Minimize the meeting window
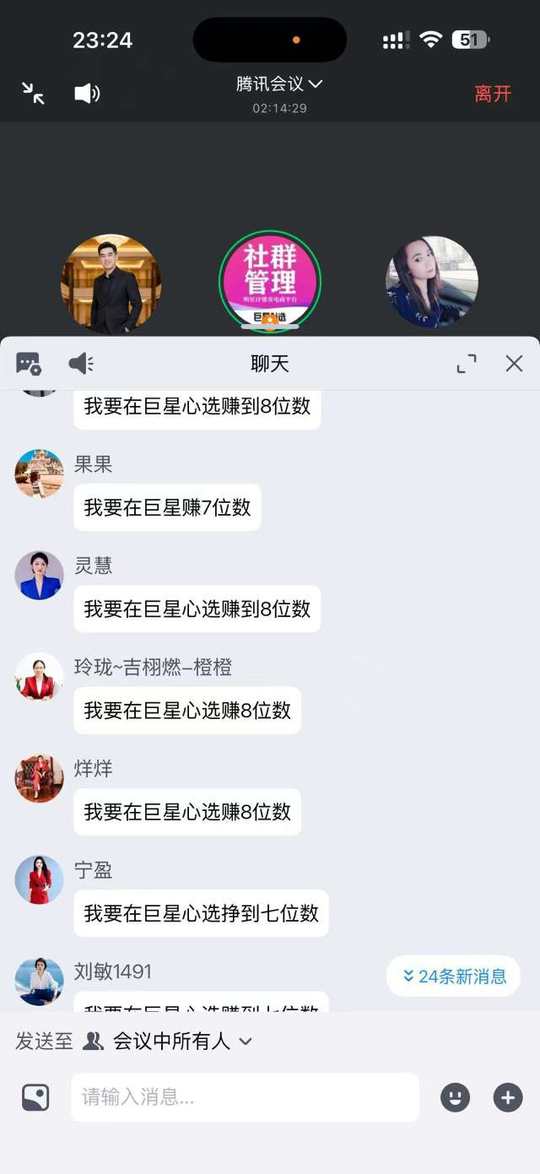 click(x=33, y=94)
